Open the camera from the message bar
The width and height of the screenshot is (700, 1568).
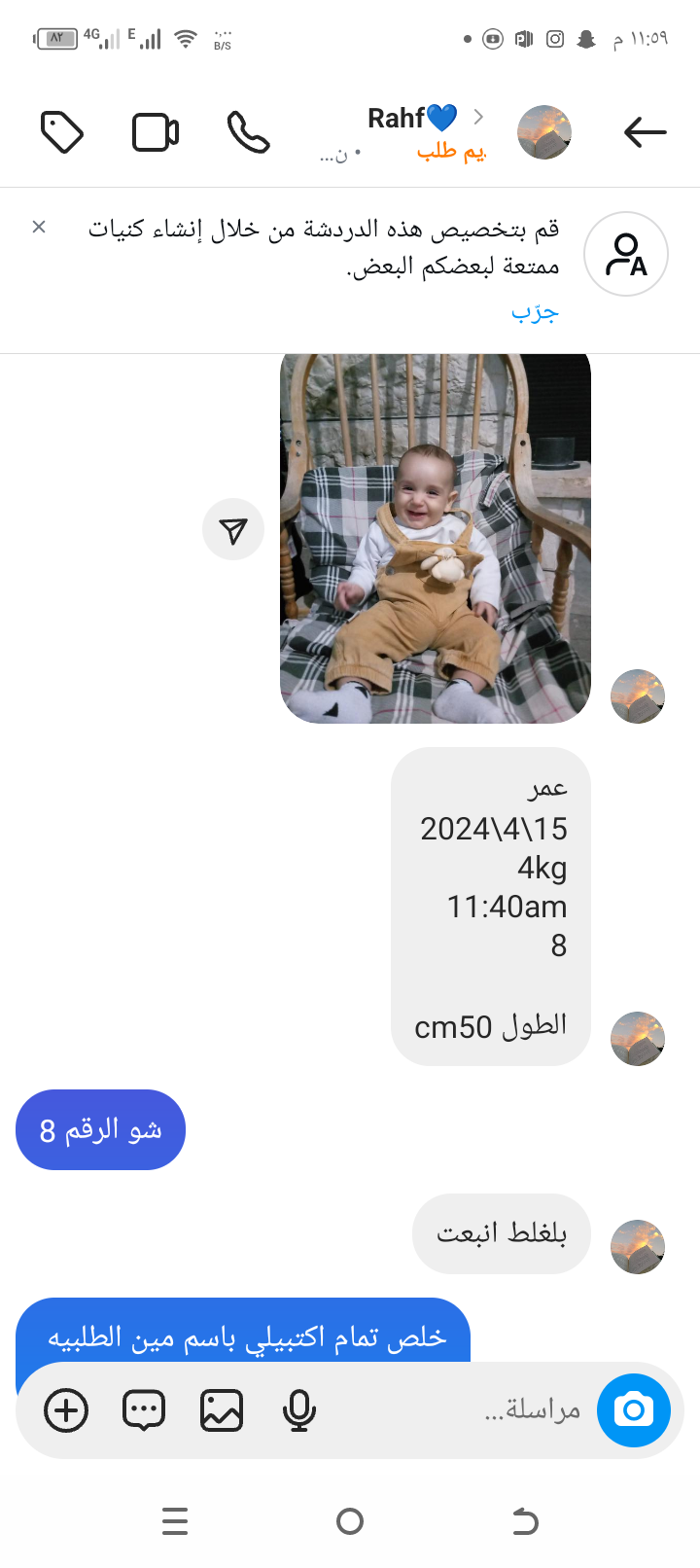click(634, 1409)
